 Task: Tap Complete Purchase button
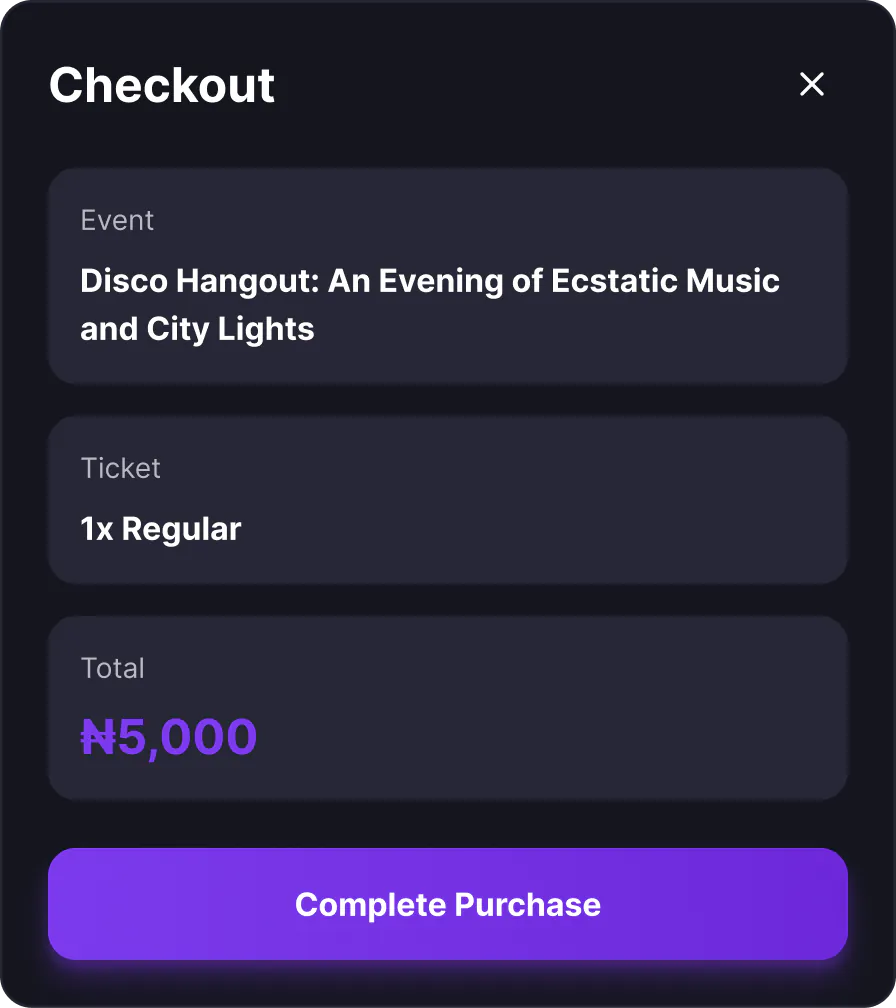448,904
